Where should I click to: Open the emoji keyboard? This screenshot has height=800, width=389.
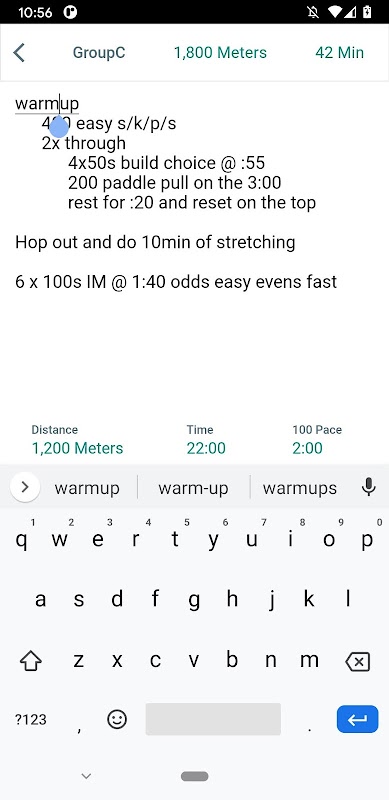[117, 719]
